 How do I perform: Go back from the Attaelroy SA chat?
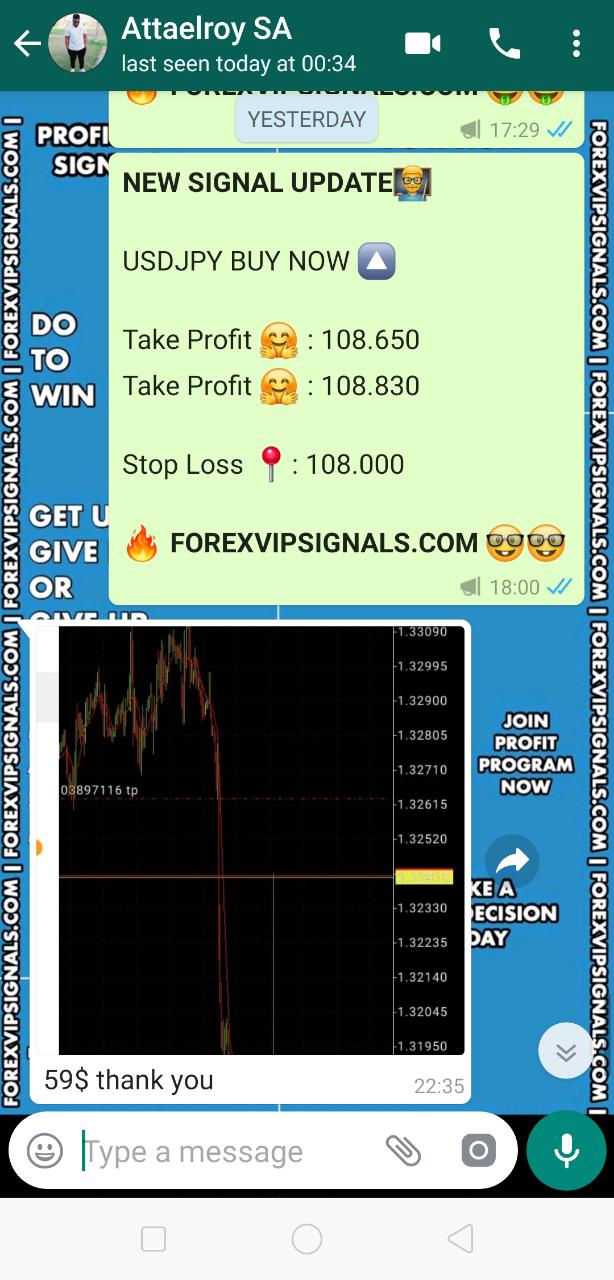click(x=27, y=44)
